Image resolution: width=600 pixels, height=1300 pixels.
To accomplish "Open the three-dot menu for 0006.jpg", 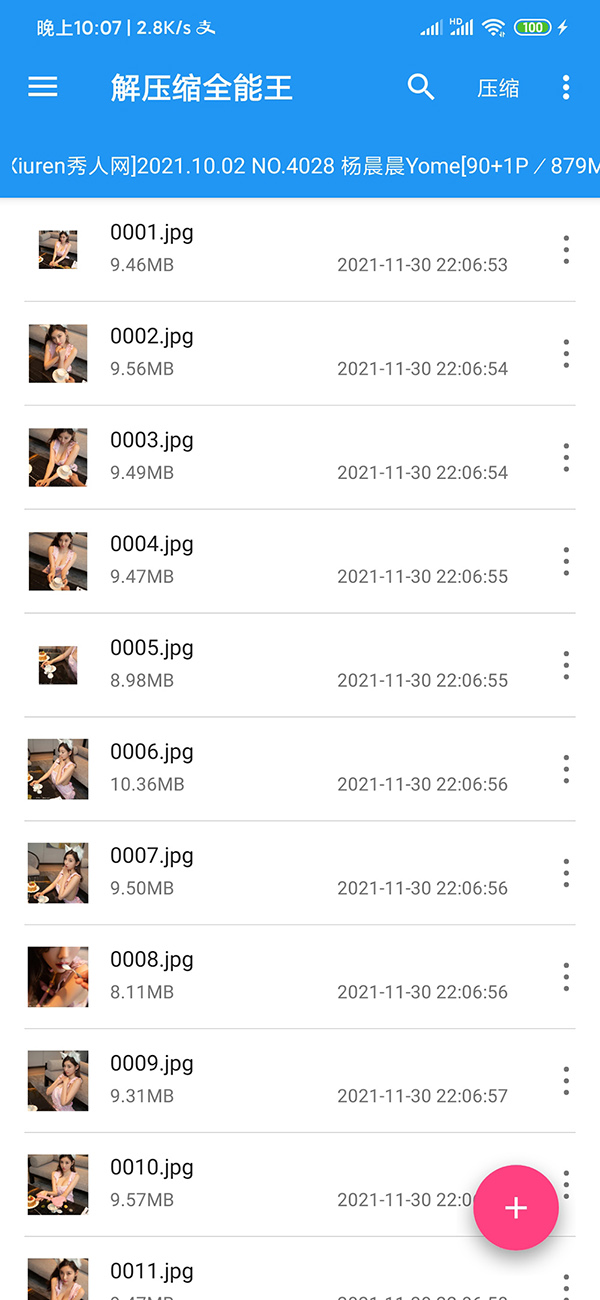I will [566, 769].
